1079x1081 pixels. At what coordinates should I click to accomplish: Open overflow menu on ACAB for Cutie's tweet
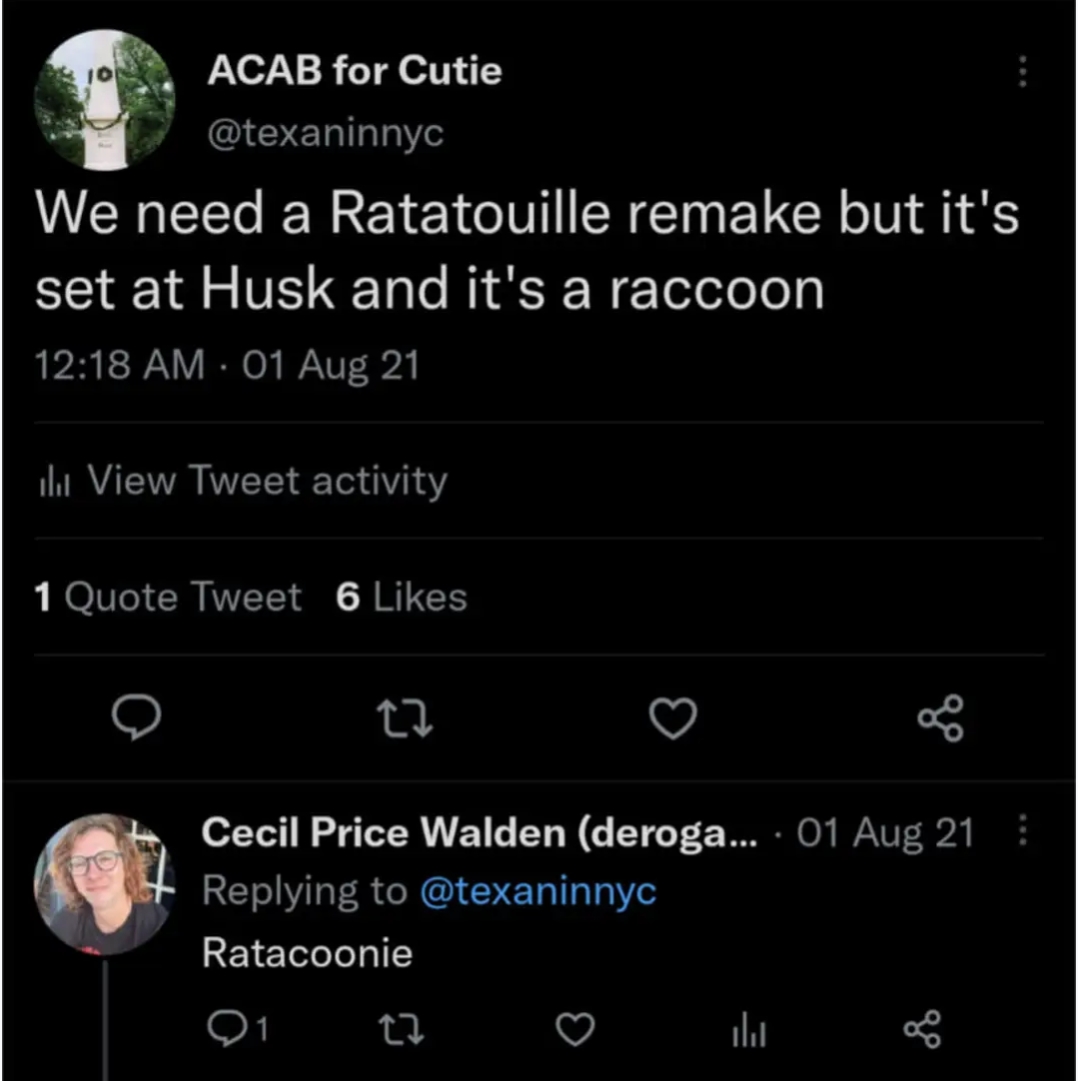pyautogui.click(x=1022, y=71)
